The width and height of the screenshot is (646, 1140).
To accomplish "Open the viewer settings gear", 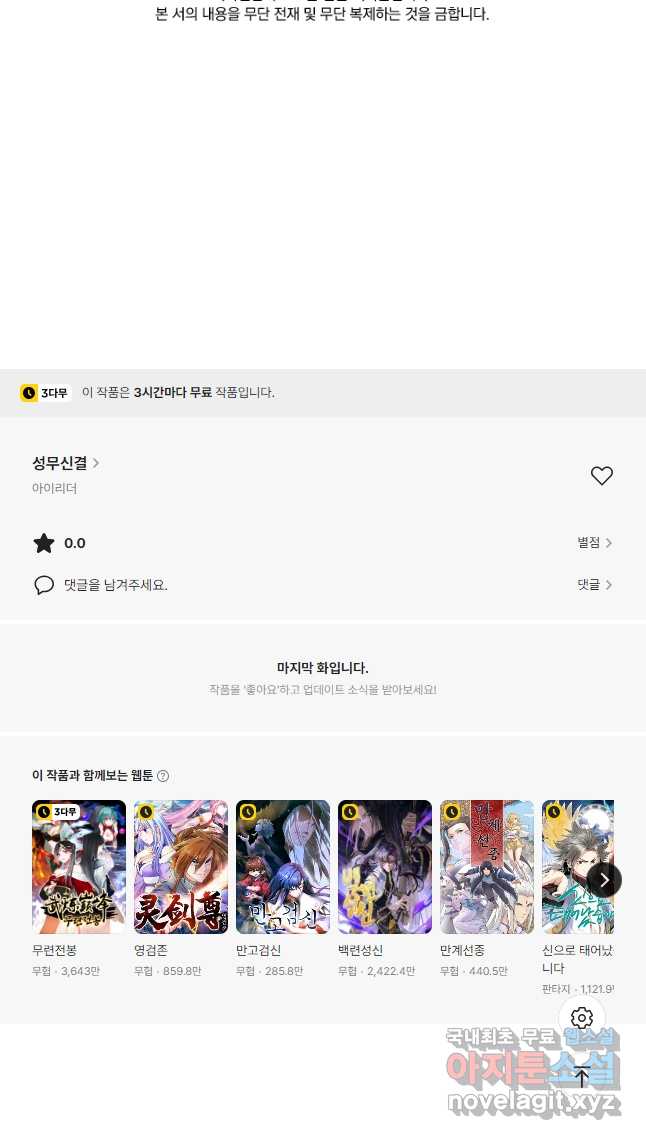I will [581, 1019].
